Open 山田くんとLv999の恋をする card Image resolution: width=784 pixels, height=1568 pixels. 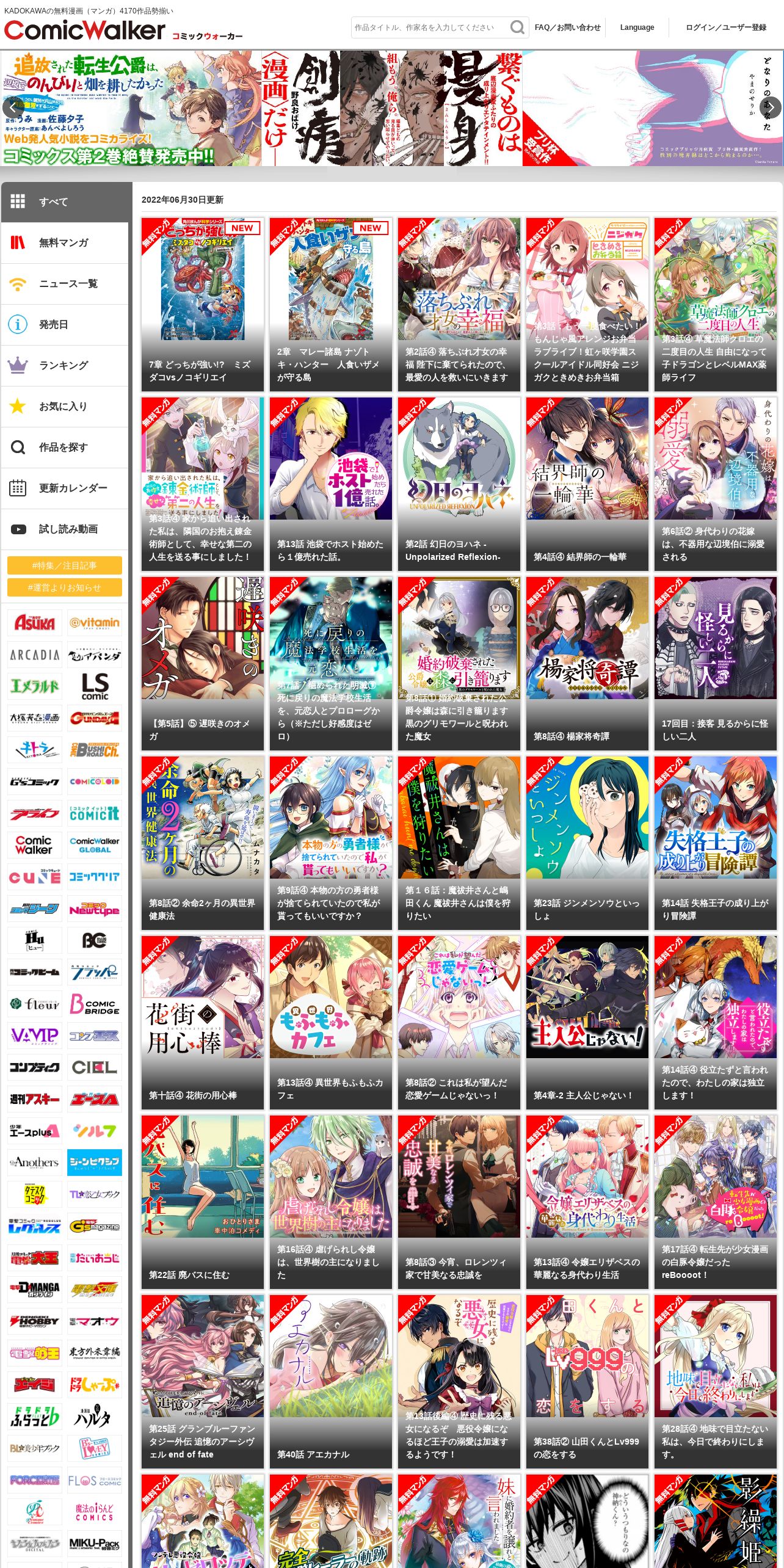[x=587, y=1382]
